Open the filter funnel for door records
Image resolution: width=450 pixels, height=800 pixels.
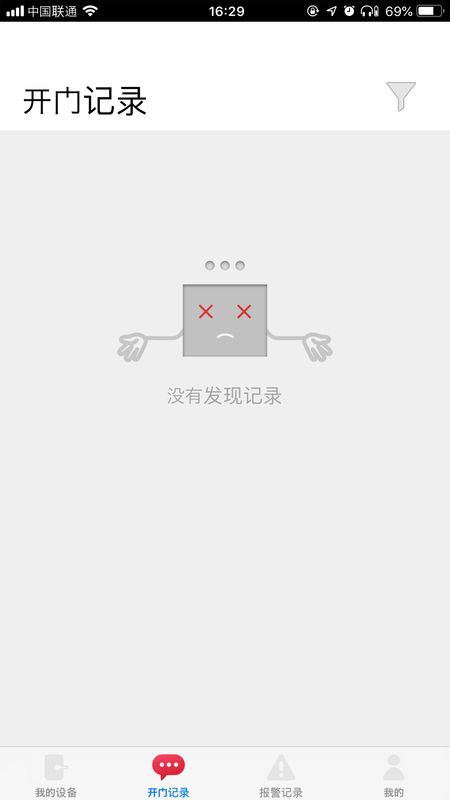point(401,96)
